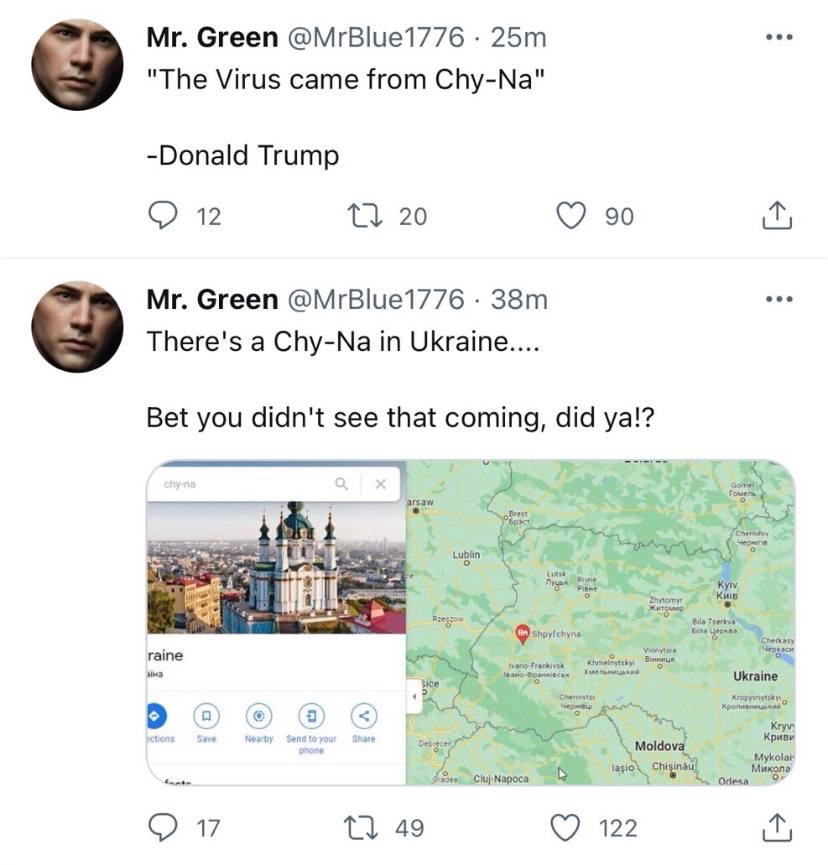Open overflow menu on the 25m tweet

(x=778, y=39)
